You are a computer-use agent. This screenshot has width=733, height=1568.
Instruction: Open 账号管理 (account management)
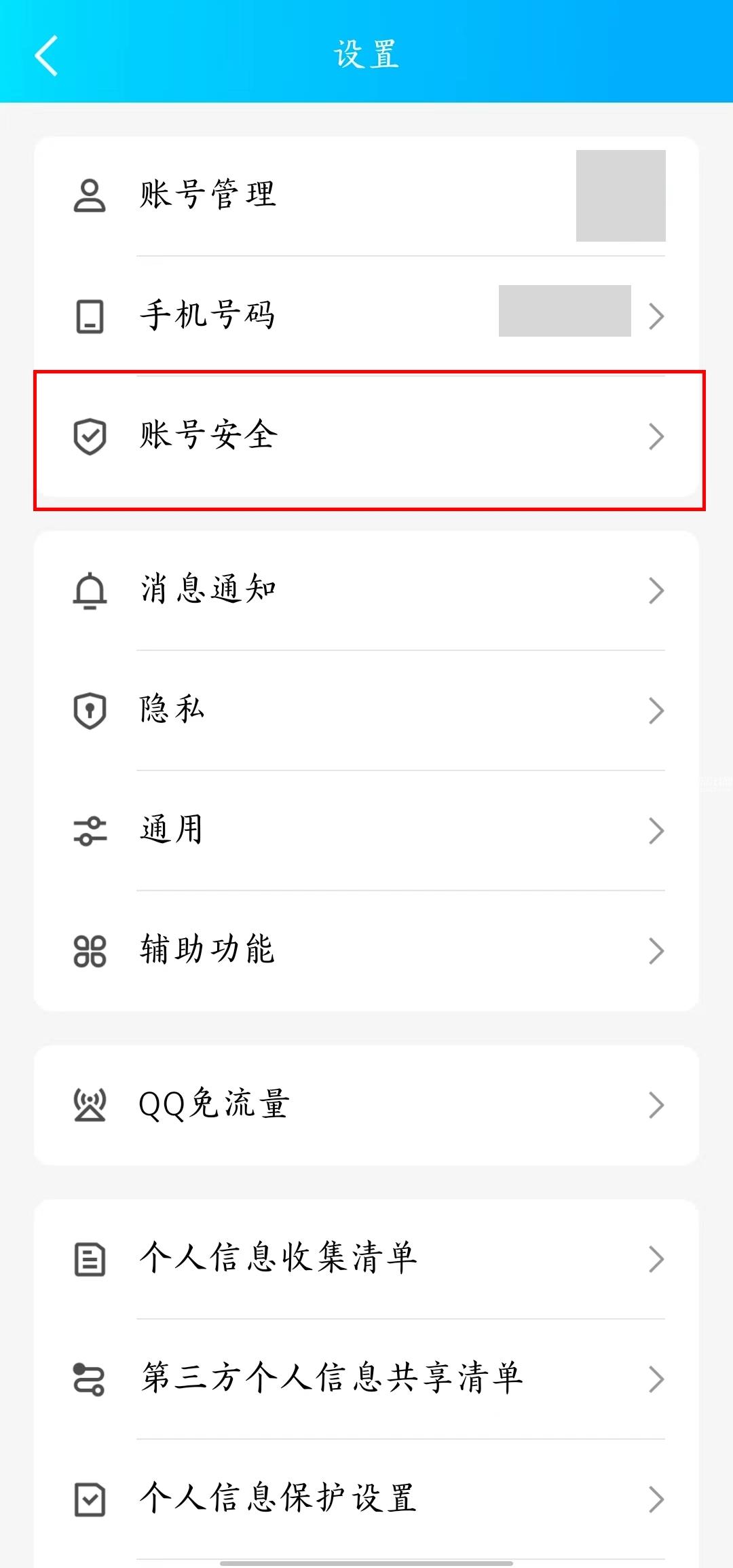click(x=366, y=195)
